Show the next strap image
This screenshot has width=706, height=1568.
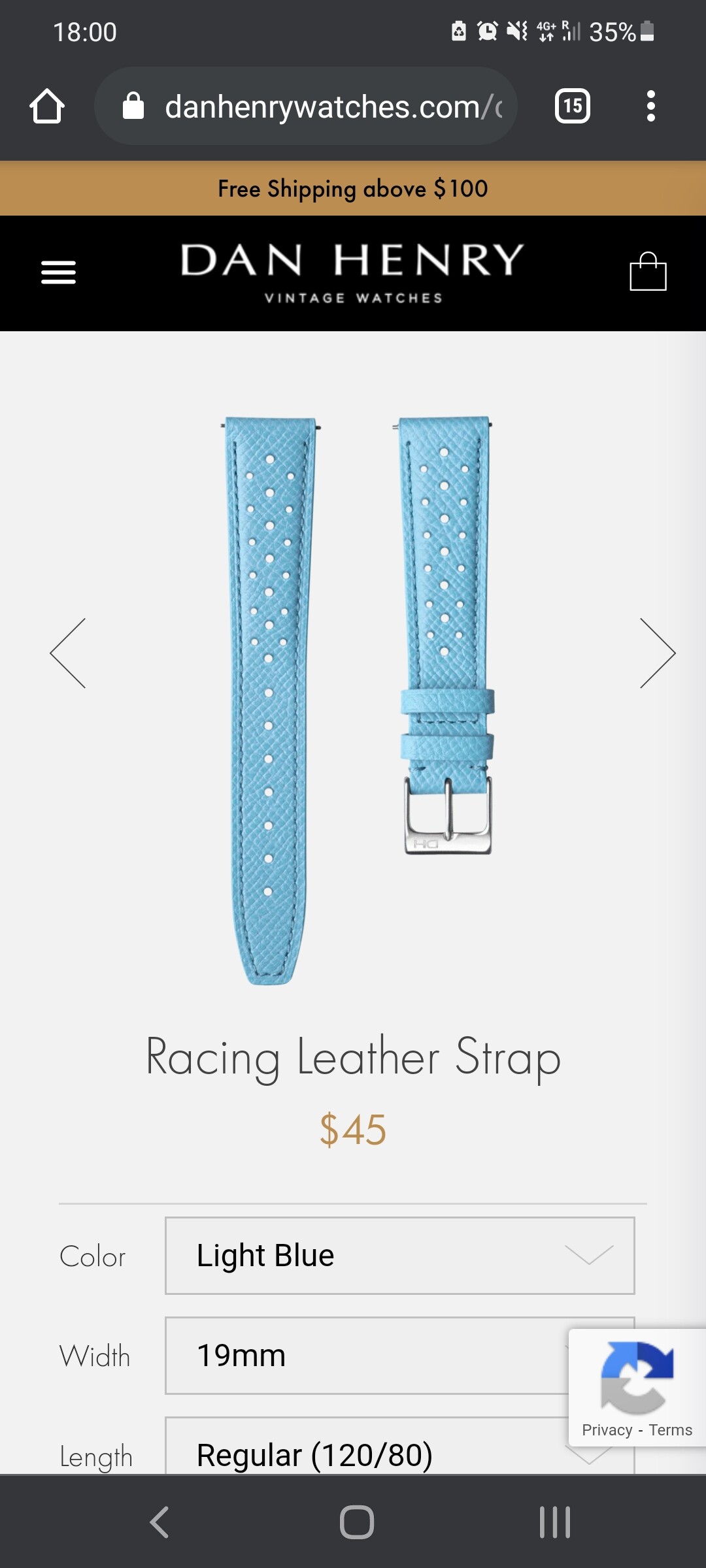point(657,653)
